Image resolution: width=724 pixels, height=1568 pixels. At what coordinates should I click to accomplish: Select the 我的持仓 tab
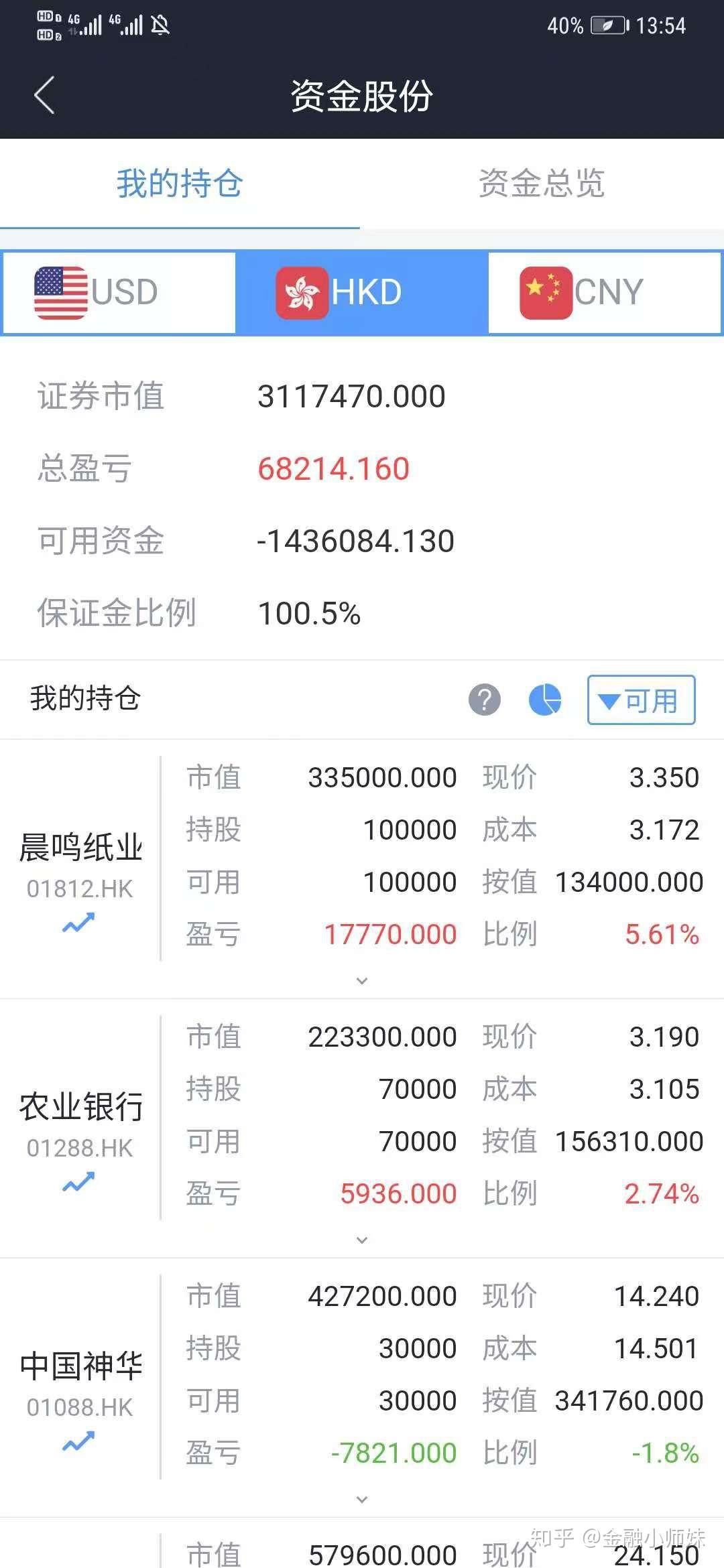[x=178, y=186]
